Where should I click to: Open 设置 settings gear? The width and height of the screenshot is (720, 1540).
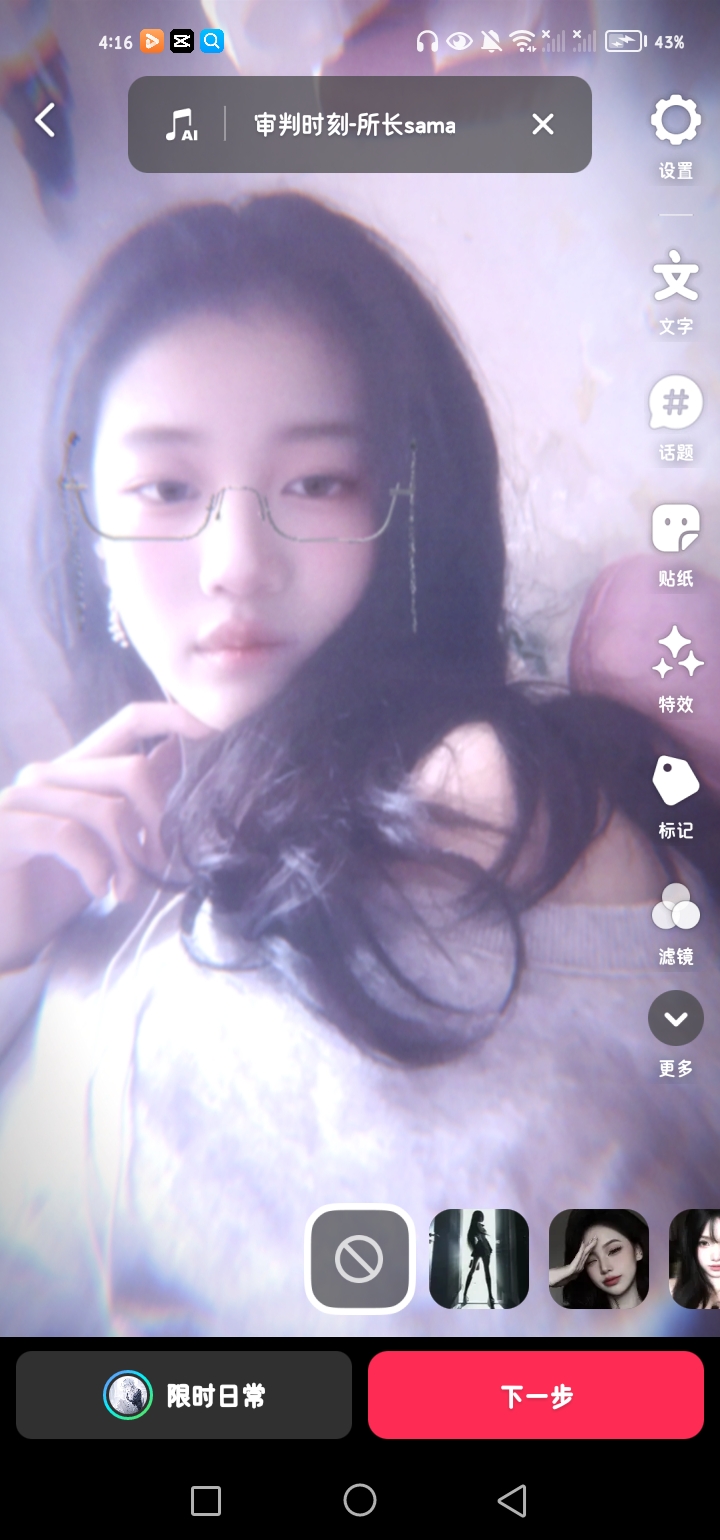click(676, 138)
